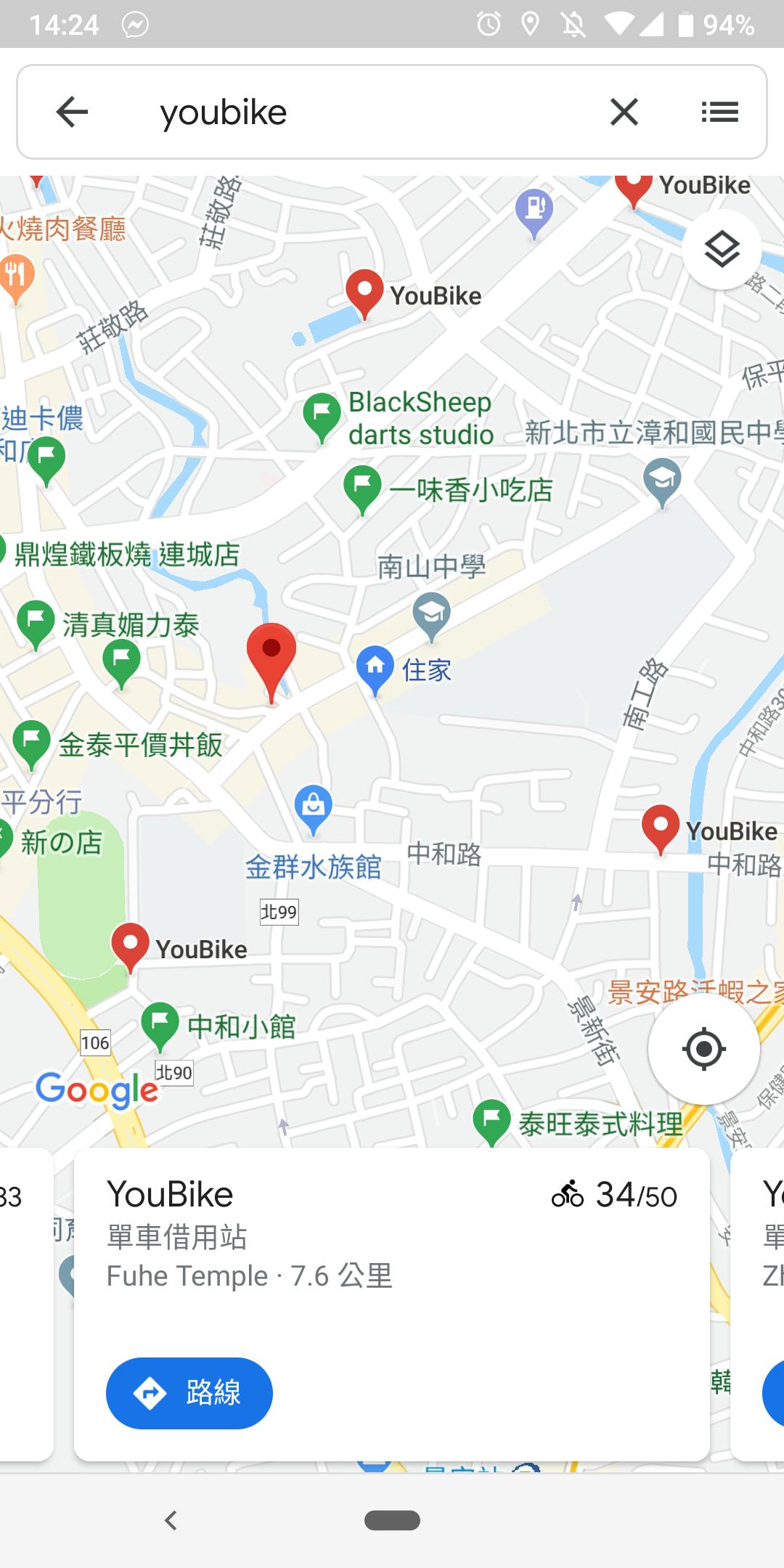784x1568 pixels.
Task: Open 一味香小吃店 place marker
Action: click(362, 487)
